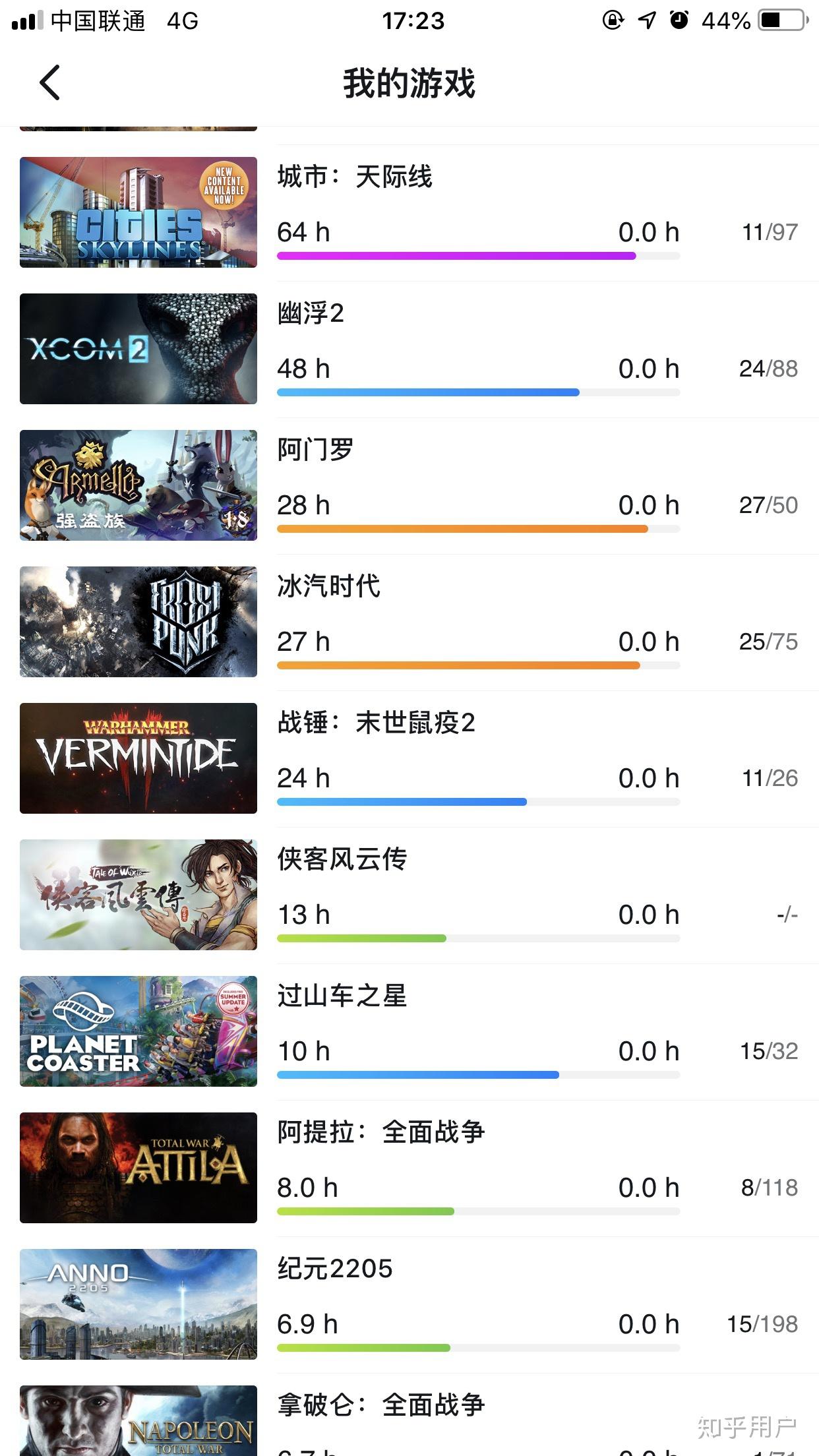Tap the Warhammer Vermintide cover image
The width and height of the screenshot is (819, 1456).
138,758
